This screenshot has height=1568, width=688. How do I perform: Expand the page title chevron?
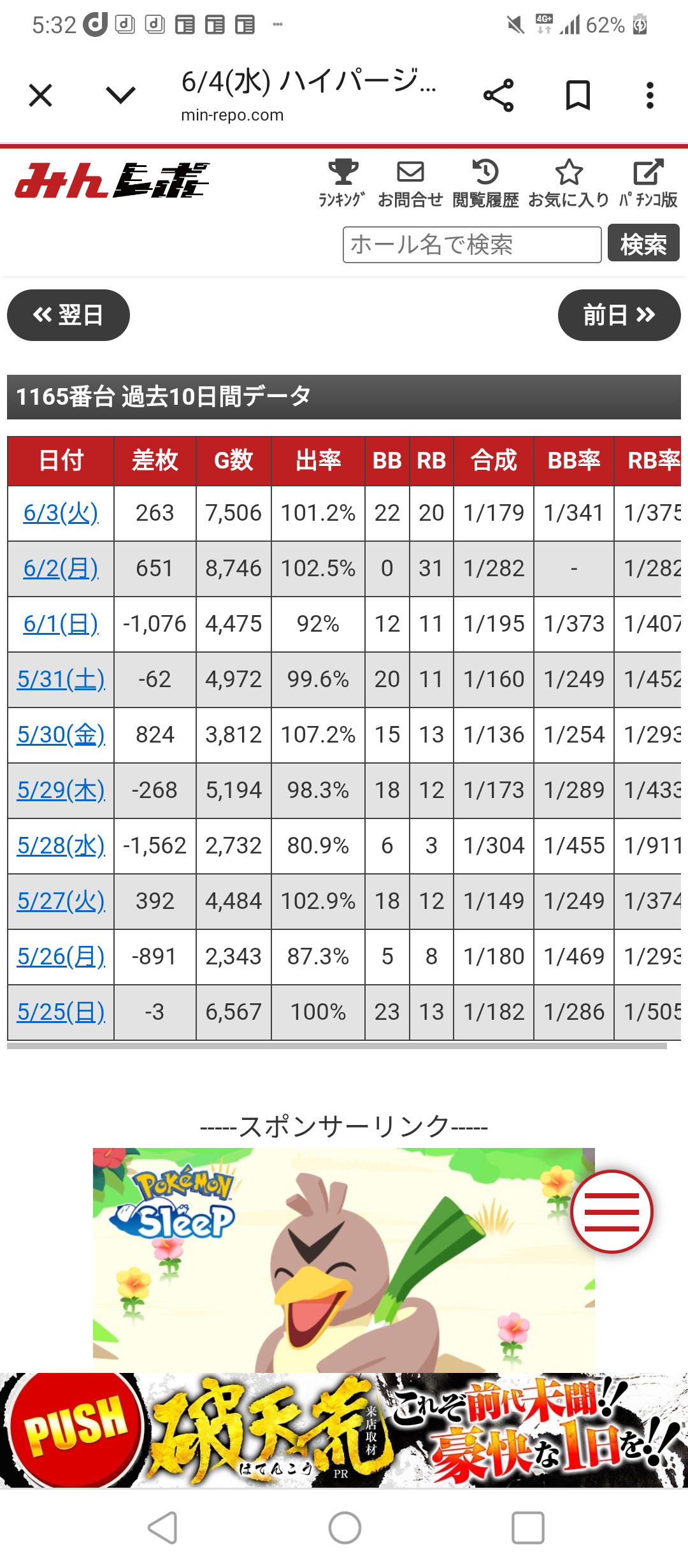(x=120, y=96)
